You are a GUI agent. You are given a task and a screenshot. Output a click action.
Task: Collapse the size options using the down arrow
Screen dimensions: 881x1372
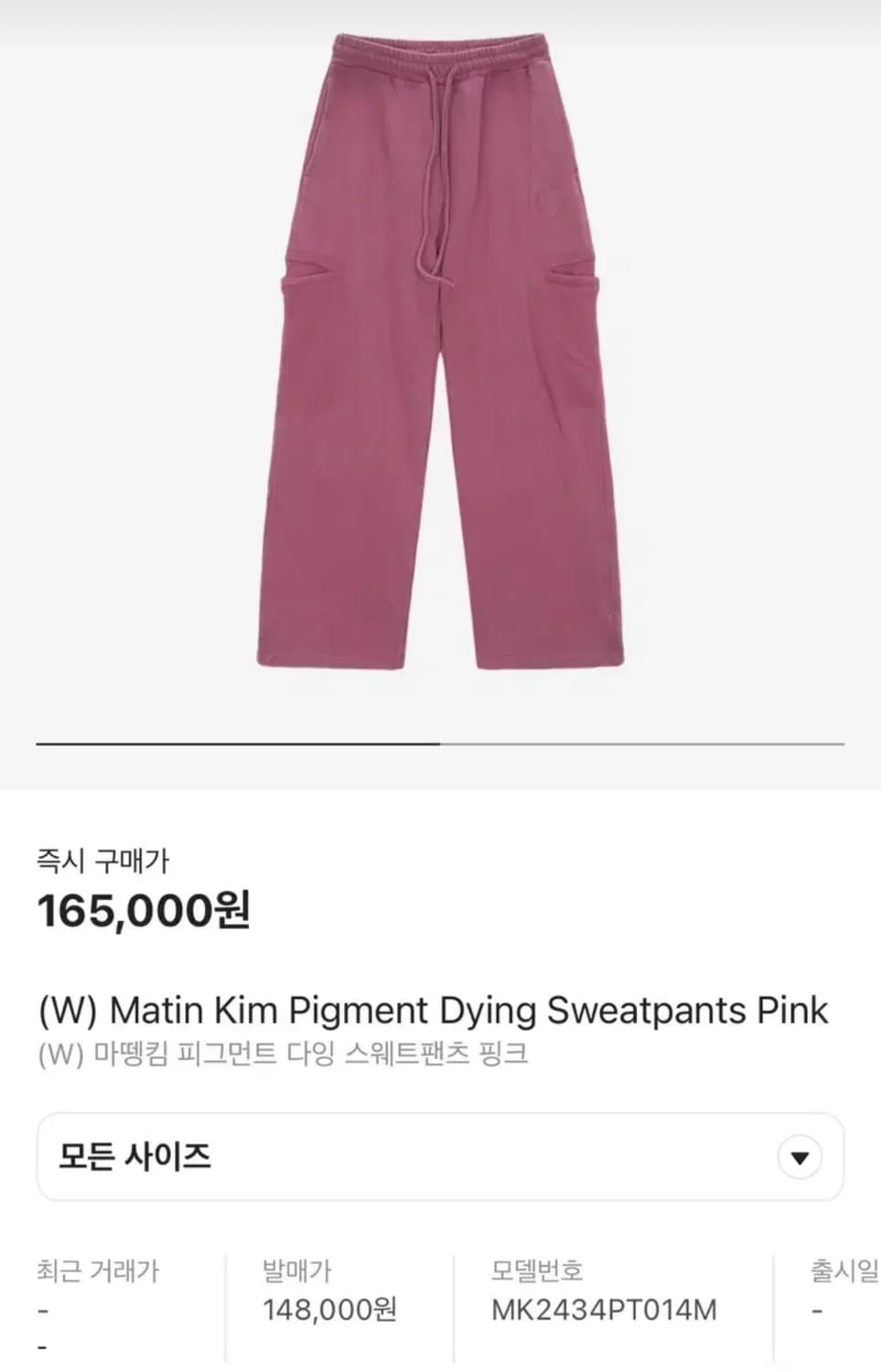click(800, 1155)
